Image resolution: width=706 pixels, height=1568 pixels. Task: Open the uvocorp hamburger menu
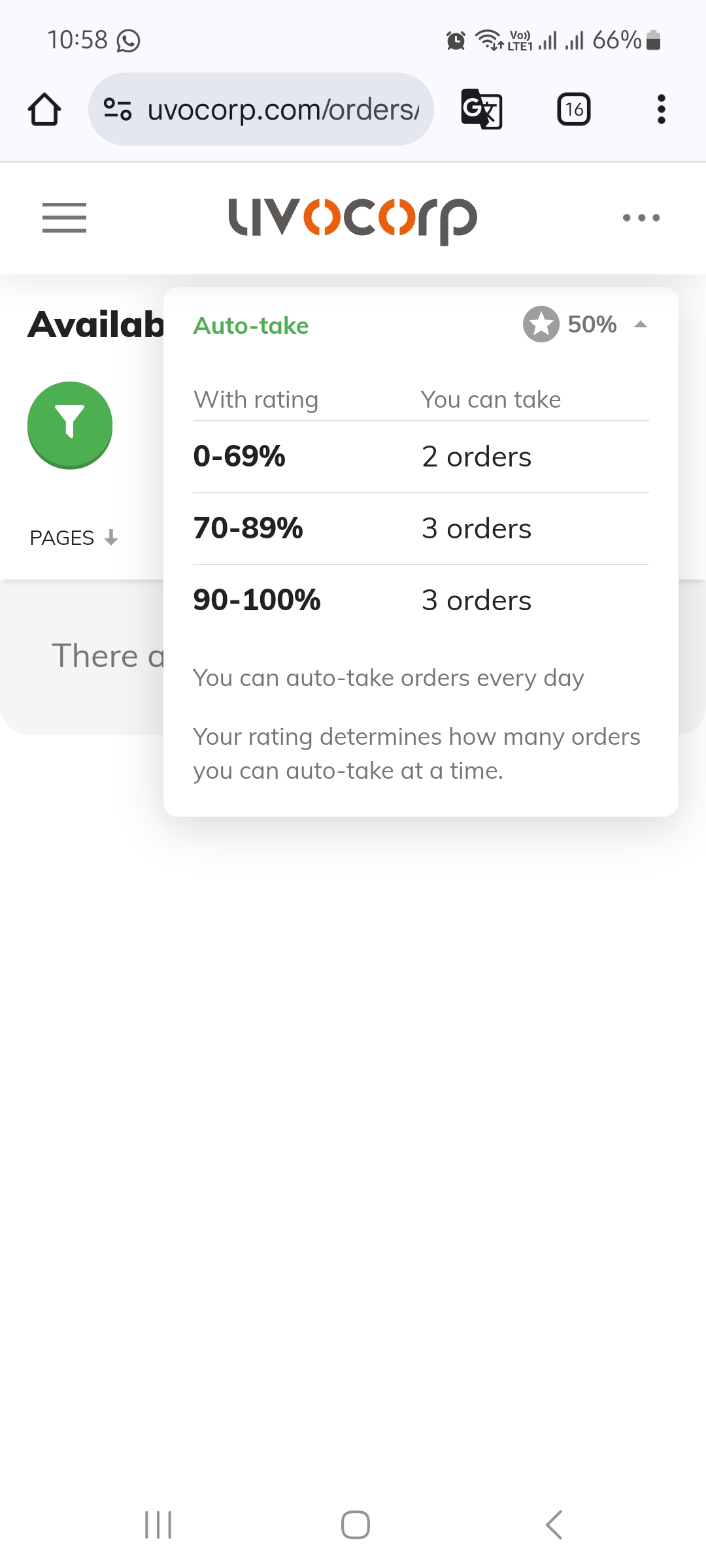(64, 218)
